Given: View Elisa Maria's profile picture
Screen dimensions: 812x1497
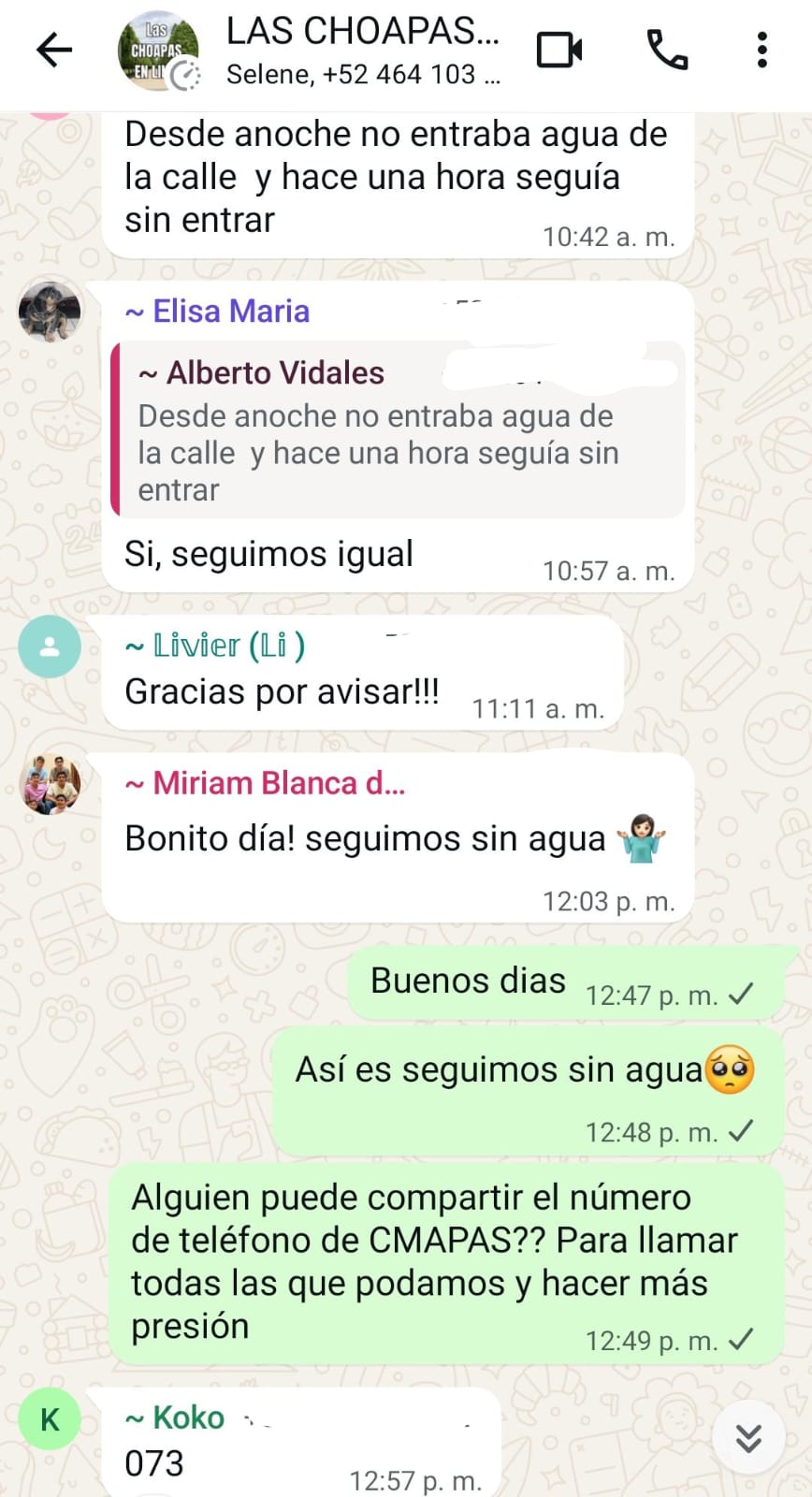Looking at the screenshot, I should click(50, 312).
